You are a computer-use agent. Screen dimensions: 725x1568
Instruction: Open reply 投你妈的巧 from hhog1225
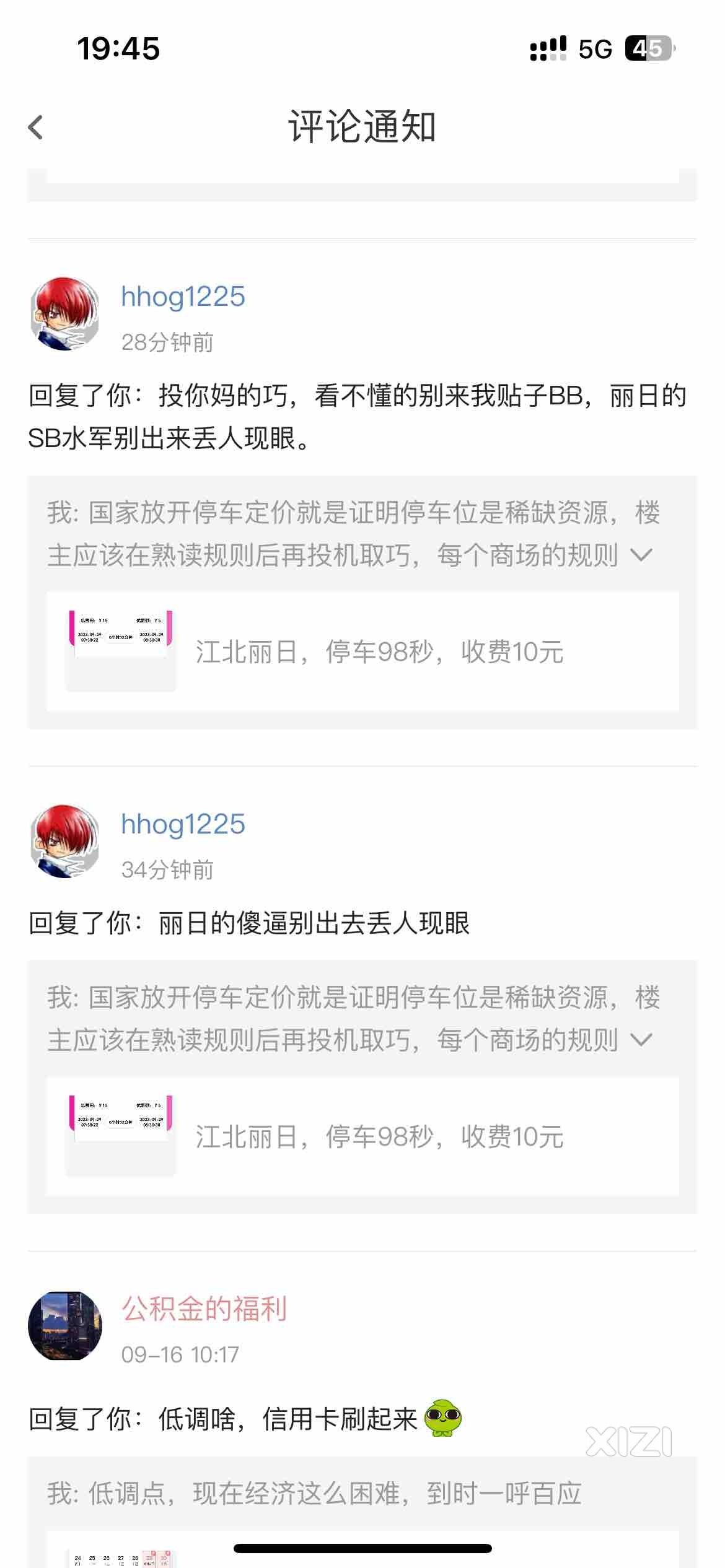[356, 417]
